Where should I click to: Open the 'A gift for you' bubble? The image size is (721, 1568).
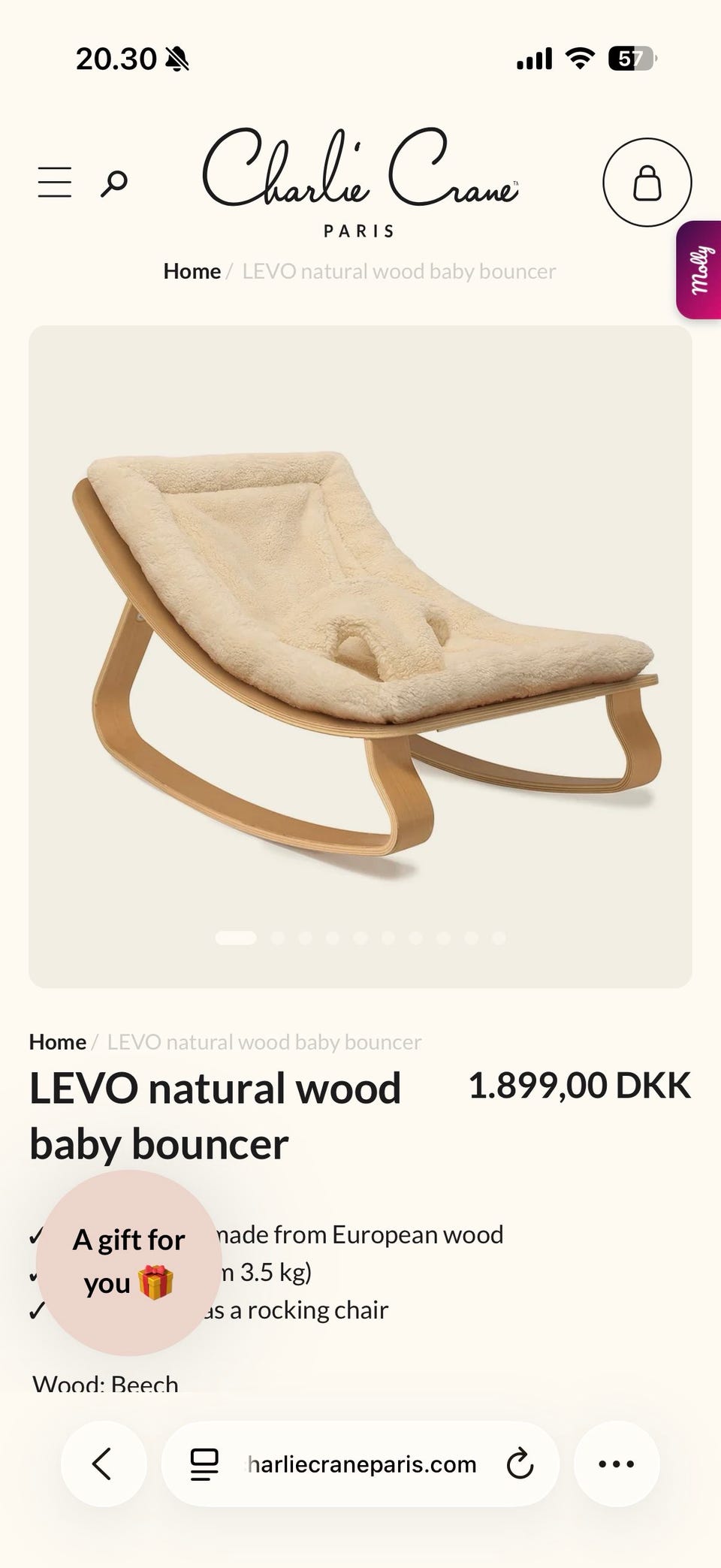coord(128,1262)
